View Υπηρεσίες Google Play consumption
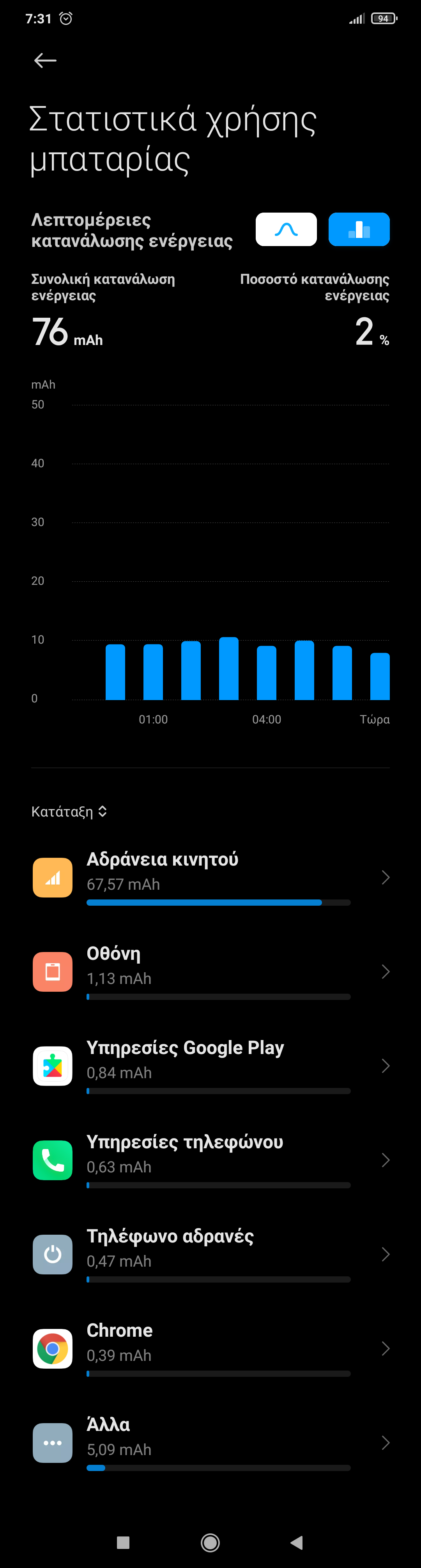421x1568 pixels. (210, 1066)
